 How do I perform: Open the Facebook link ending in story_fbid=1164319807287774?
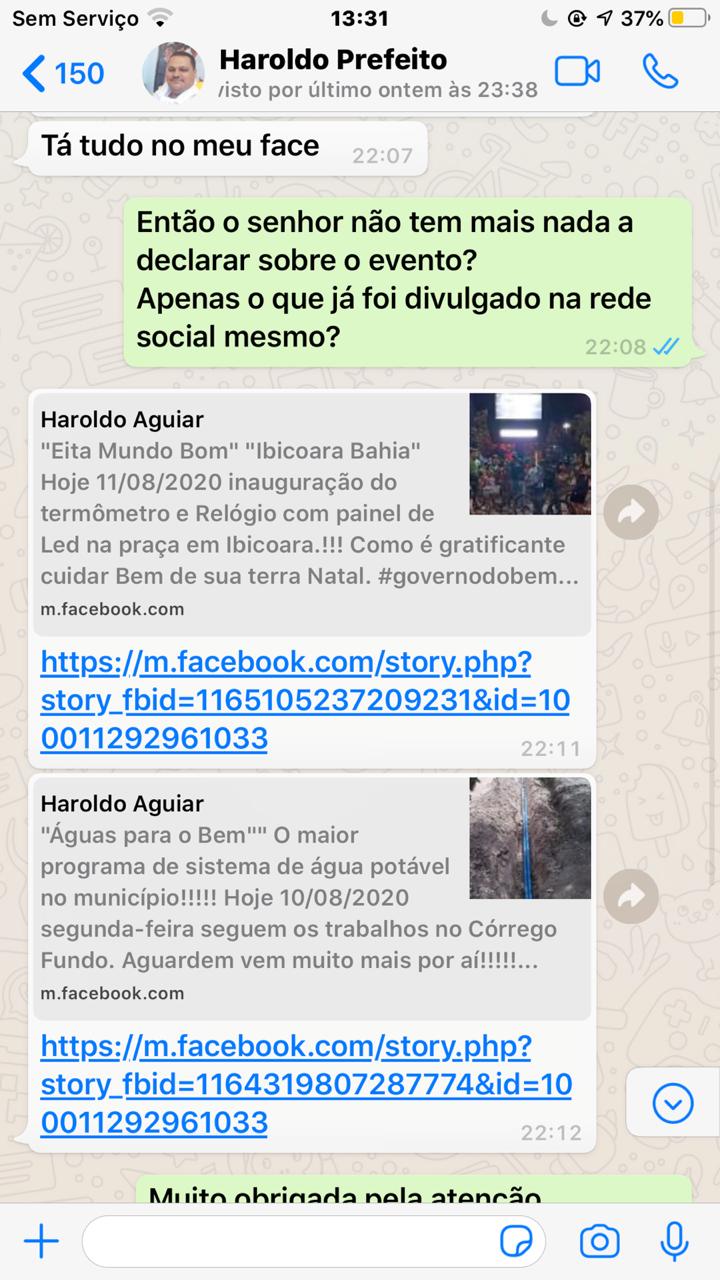[x=305, y=1084]
